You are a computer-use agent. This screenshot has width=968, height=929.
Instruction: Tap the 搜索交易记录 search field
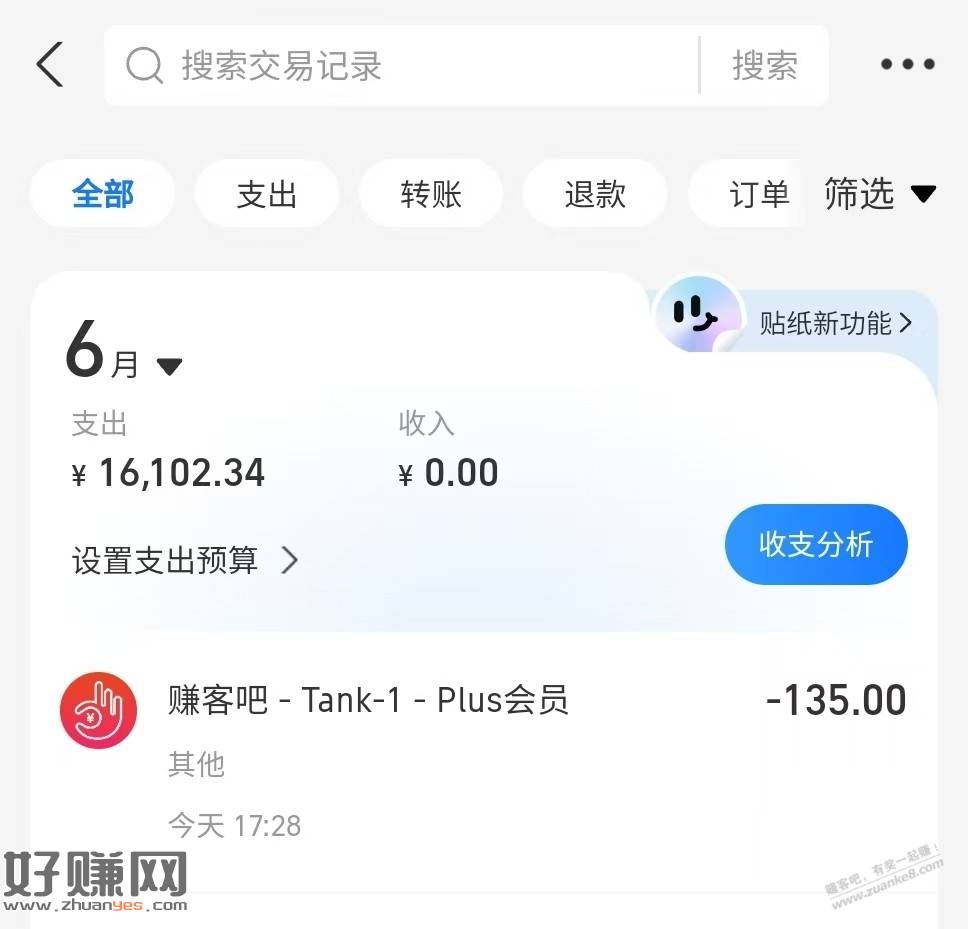(400, 66)
